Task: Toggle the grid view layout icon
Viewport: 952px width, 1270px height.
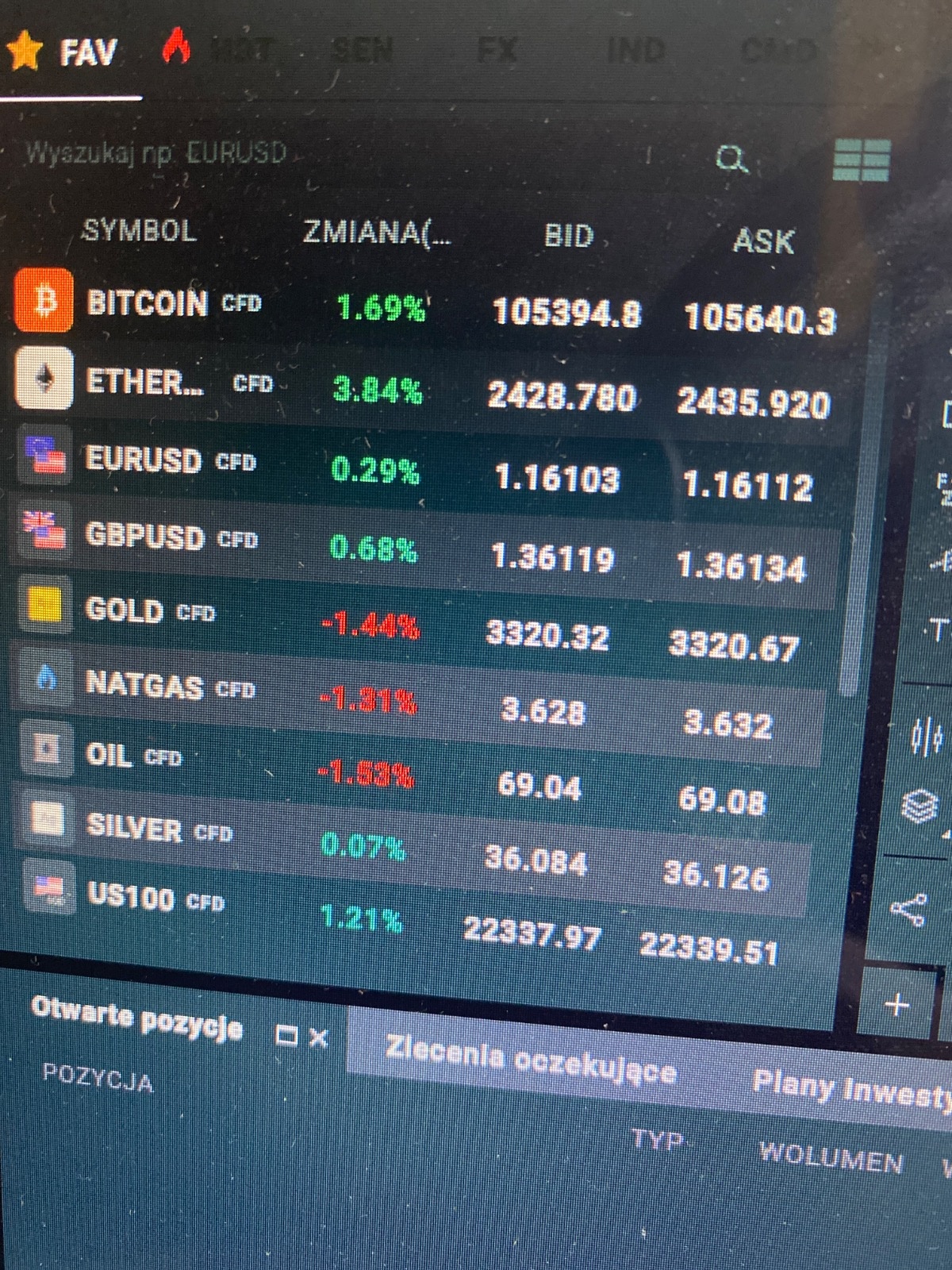Action: tap(862, 160)
